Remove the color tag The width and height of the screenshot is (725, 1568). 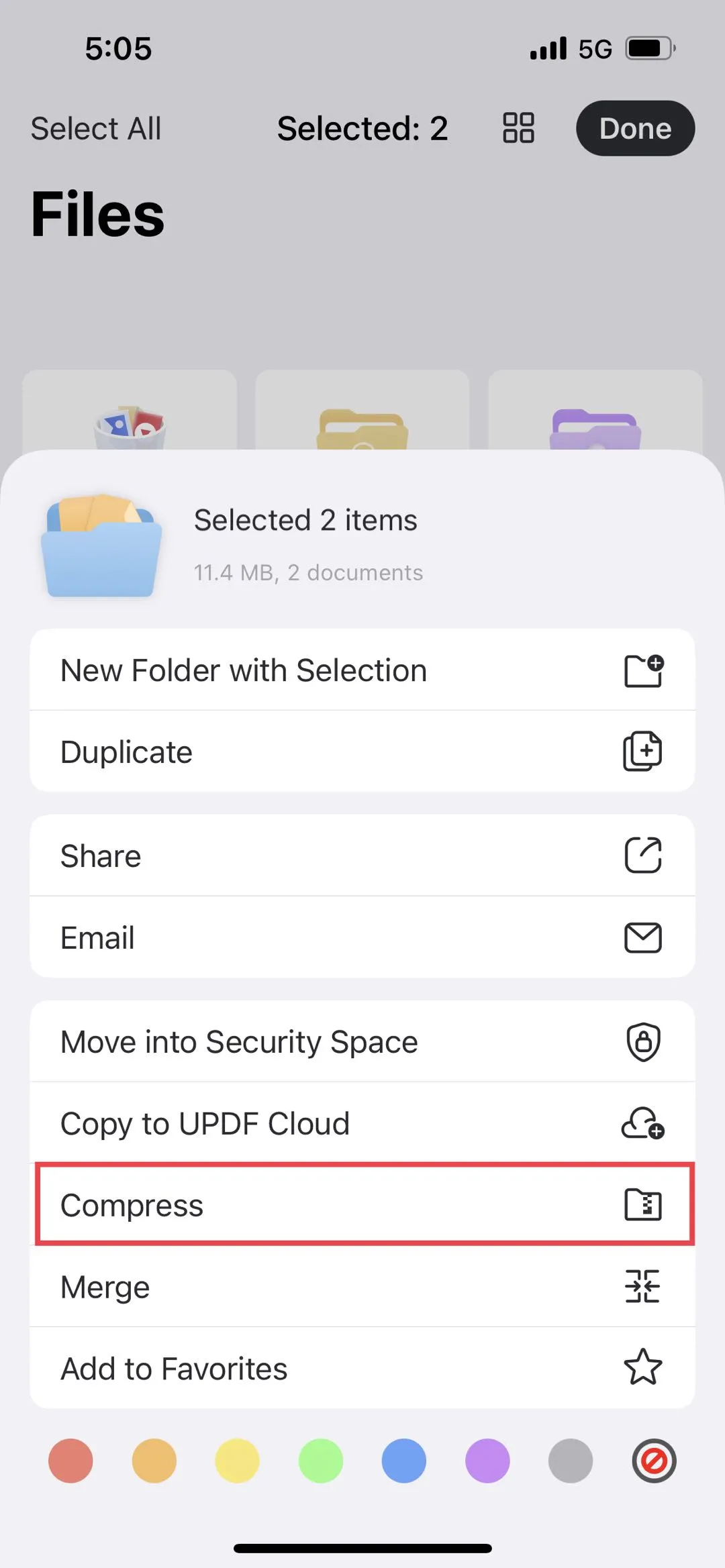(x=654, y=1461)
